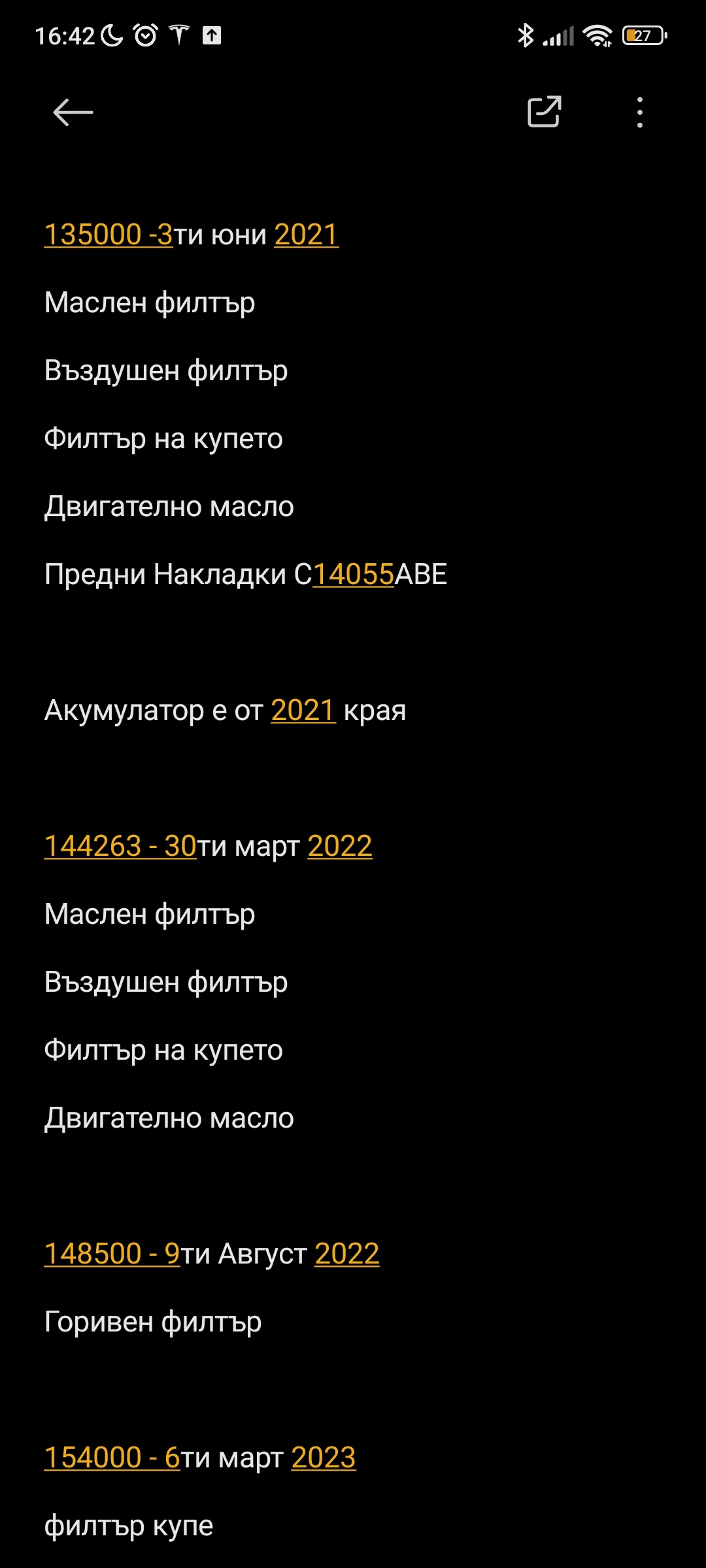The height and width of the screenshot is (1568, 706).
Task: Tap the underlined number 148500 - 9
Action: point(112,1254)
